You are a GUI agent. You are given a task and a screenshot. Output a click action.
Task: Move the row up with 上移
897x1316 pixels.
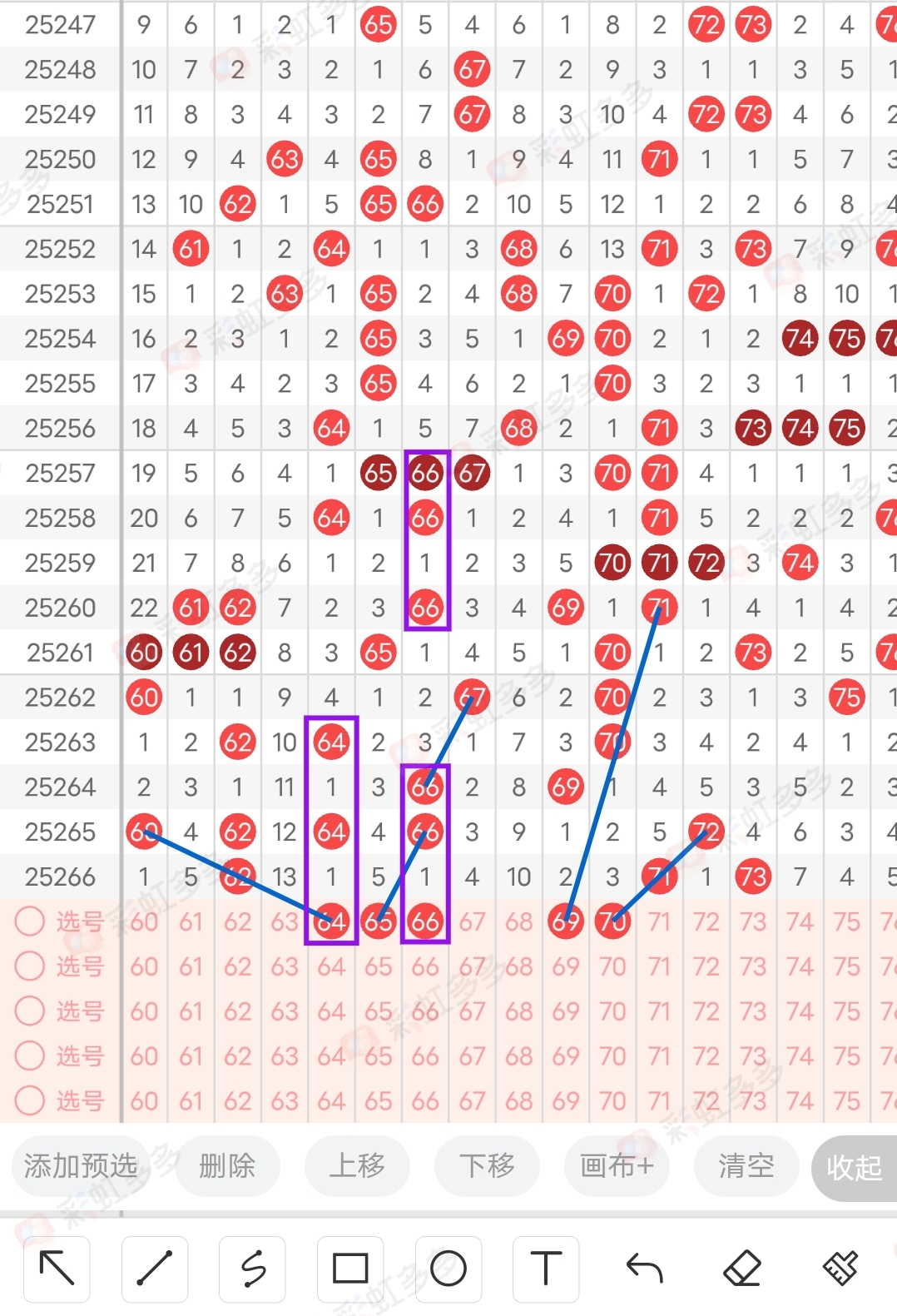[x=357, y=1166]
